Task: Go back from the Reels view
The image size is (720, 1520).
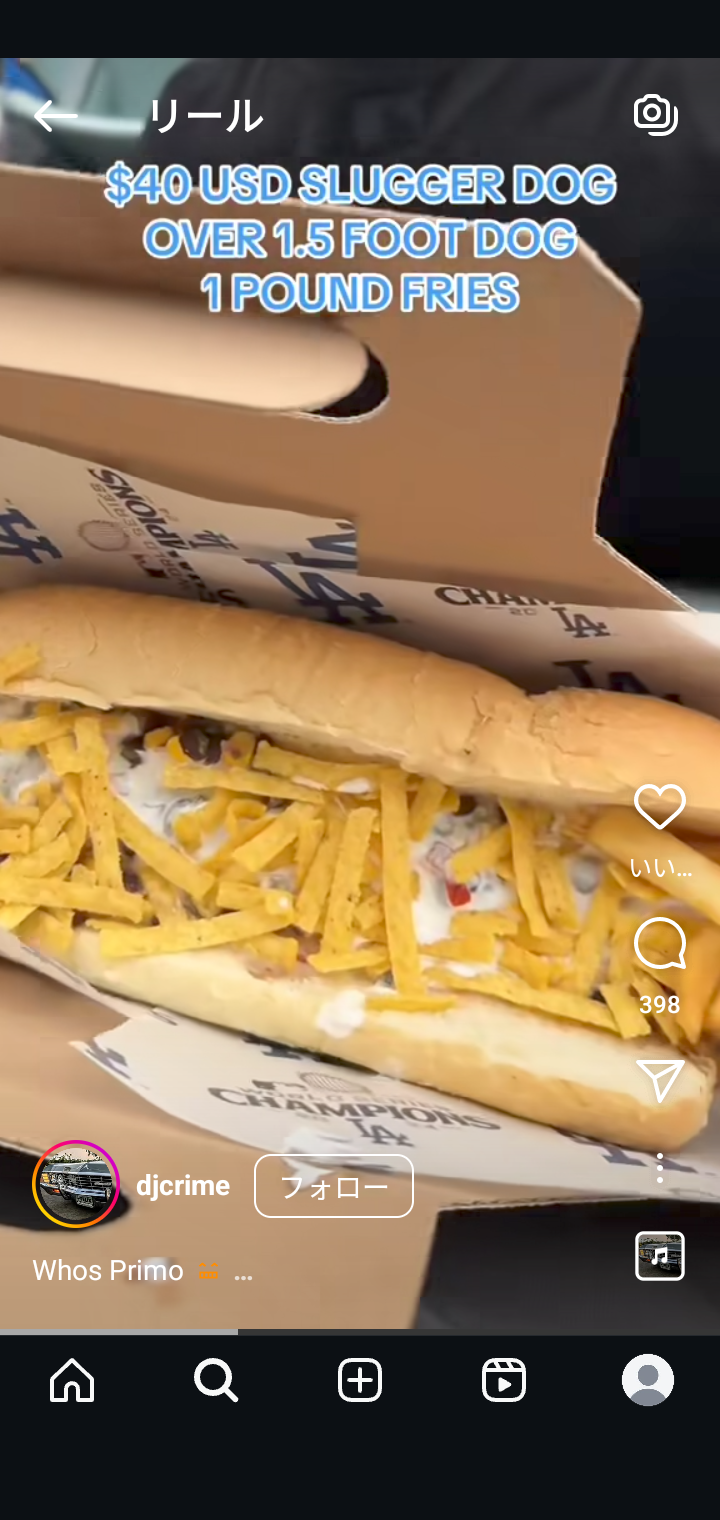Action: coord(55,116)
